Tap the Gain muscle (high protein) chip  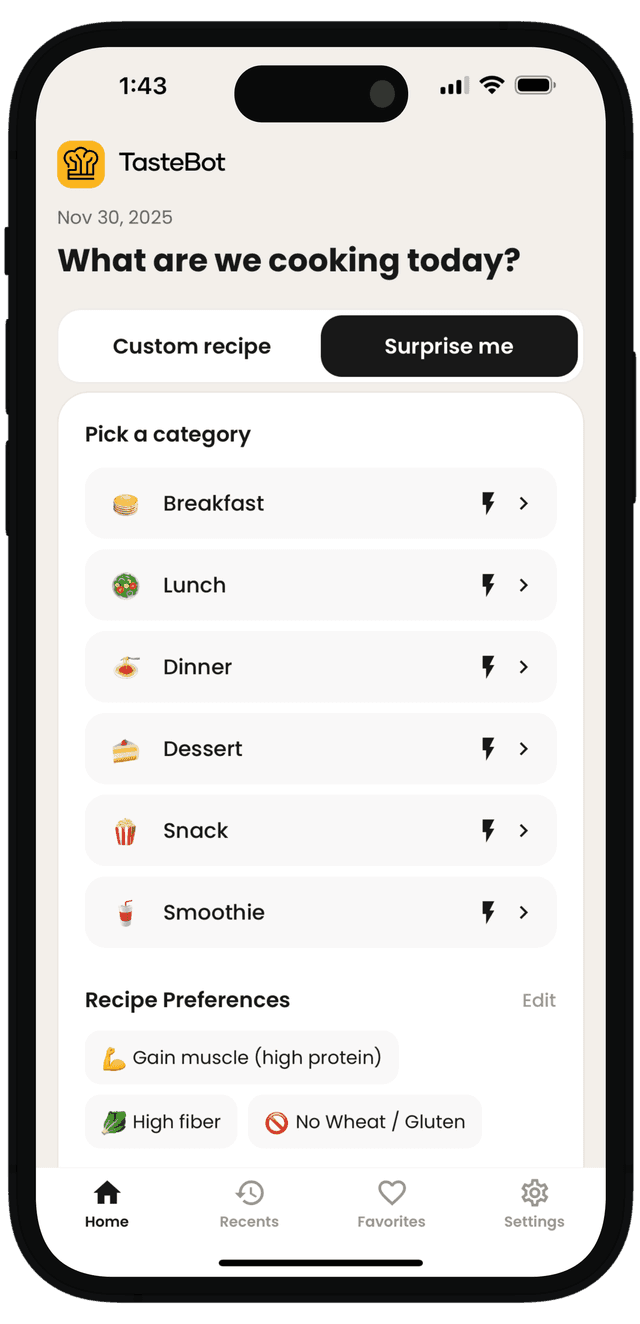click(x=241, y=1058)
